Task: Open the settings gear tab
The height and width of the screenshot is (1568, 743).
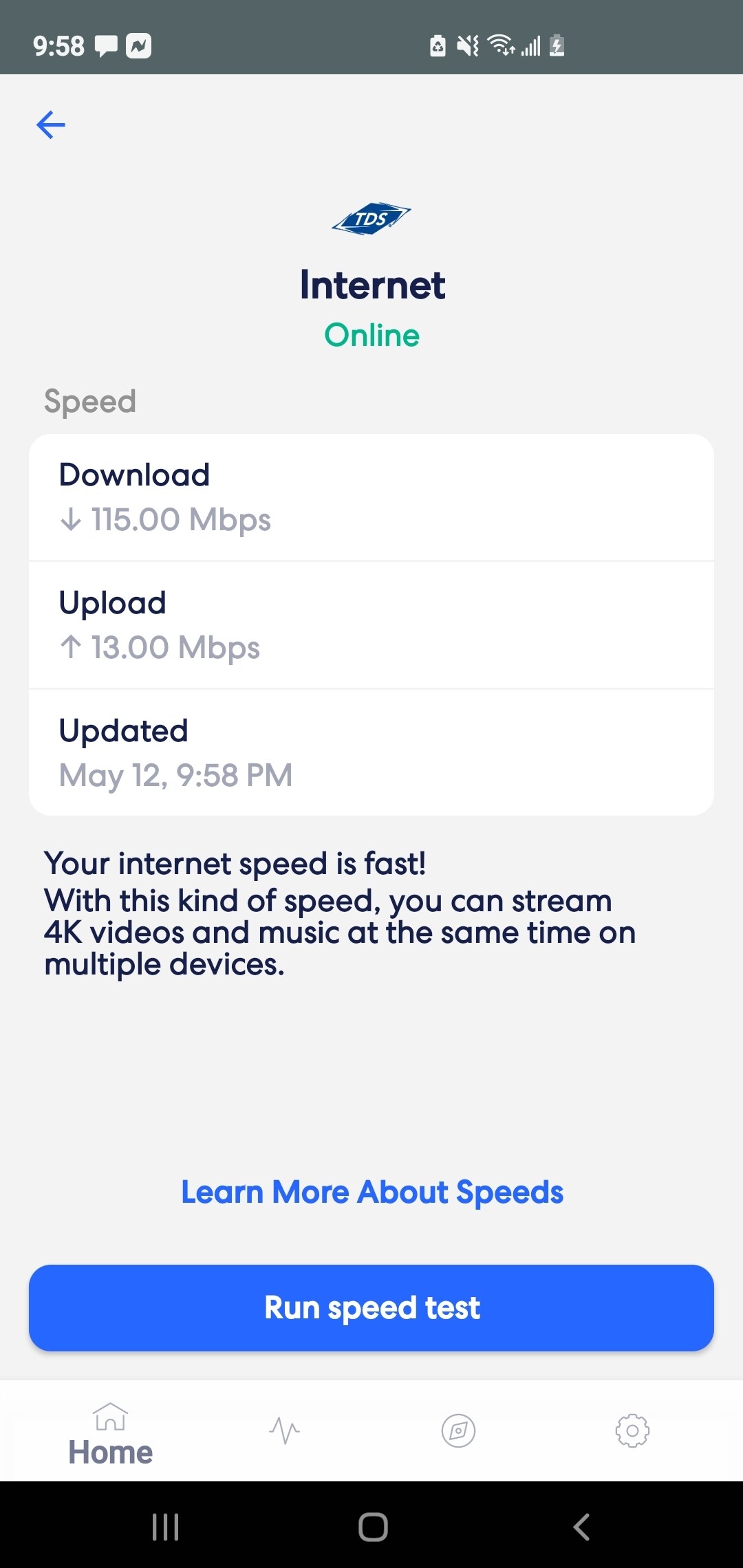Action: point(632,1430)
